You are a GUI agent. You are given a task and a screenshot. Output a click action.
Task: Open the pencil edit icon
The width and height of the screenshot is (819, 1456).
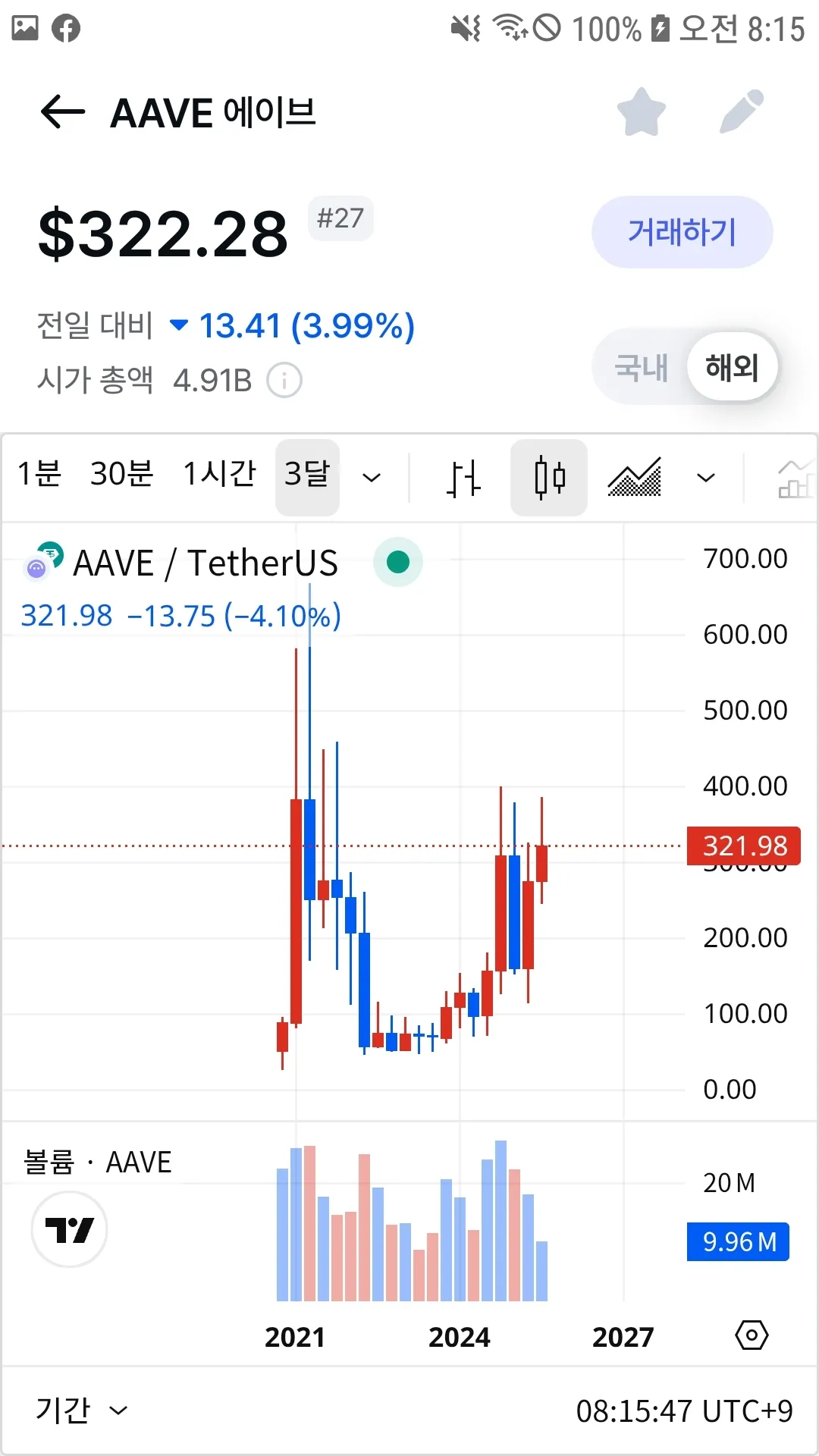742,112
